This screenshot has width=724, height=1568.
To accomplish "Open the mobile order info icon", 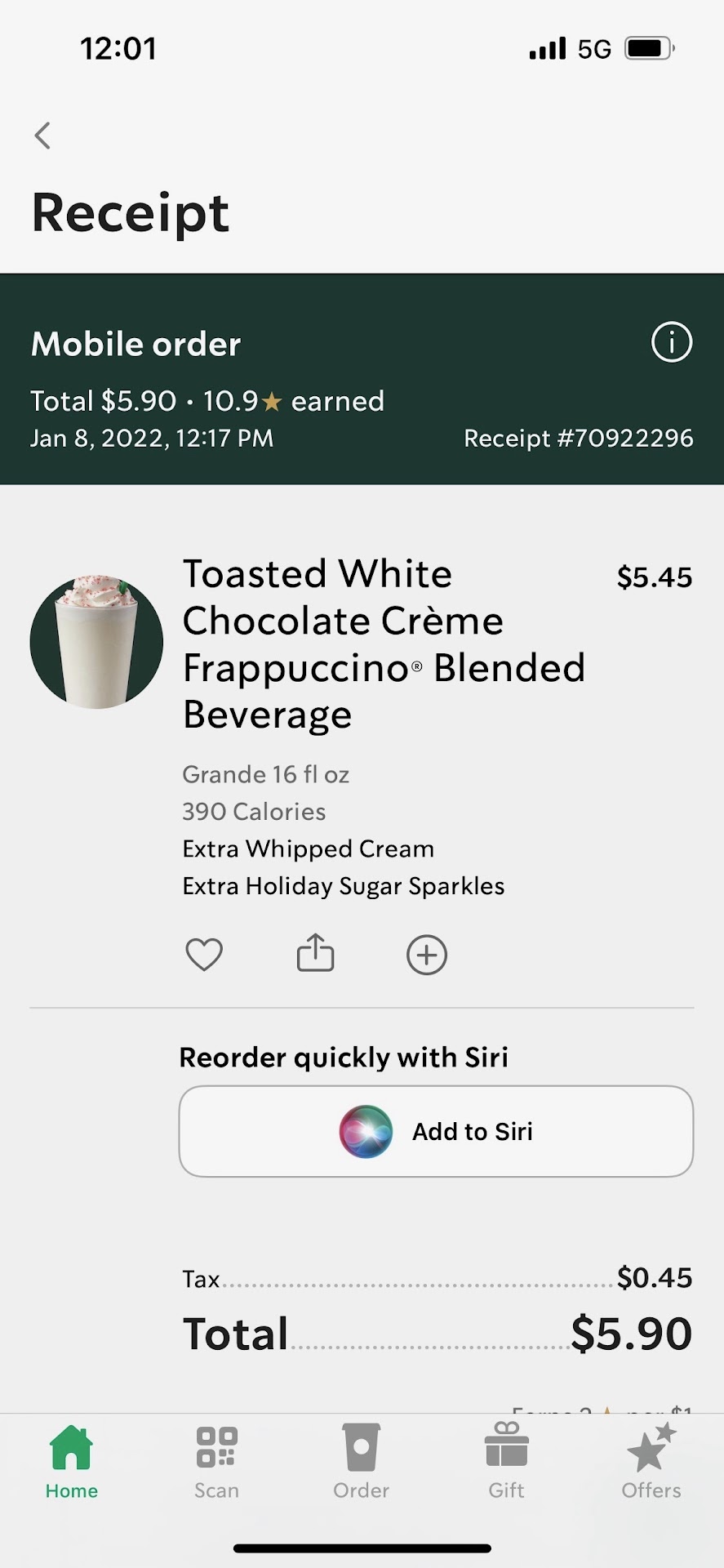I will [671, 342].
